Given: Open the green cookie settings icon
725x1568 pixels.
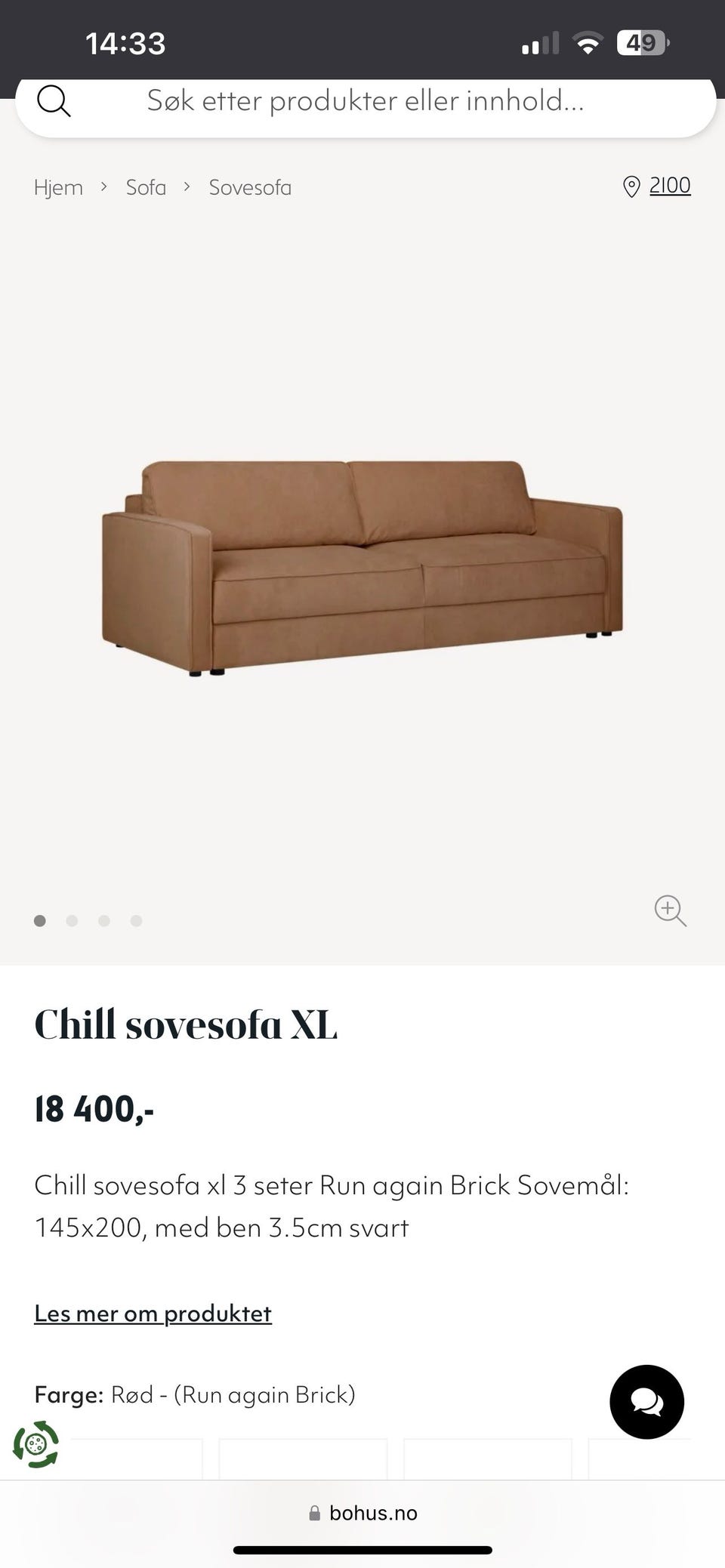Looking at the screenshot, I should pos(35,1444).
